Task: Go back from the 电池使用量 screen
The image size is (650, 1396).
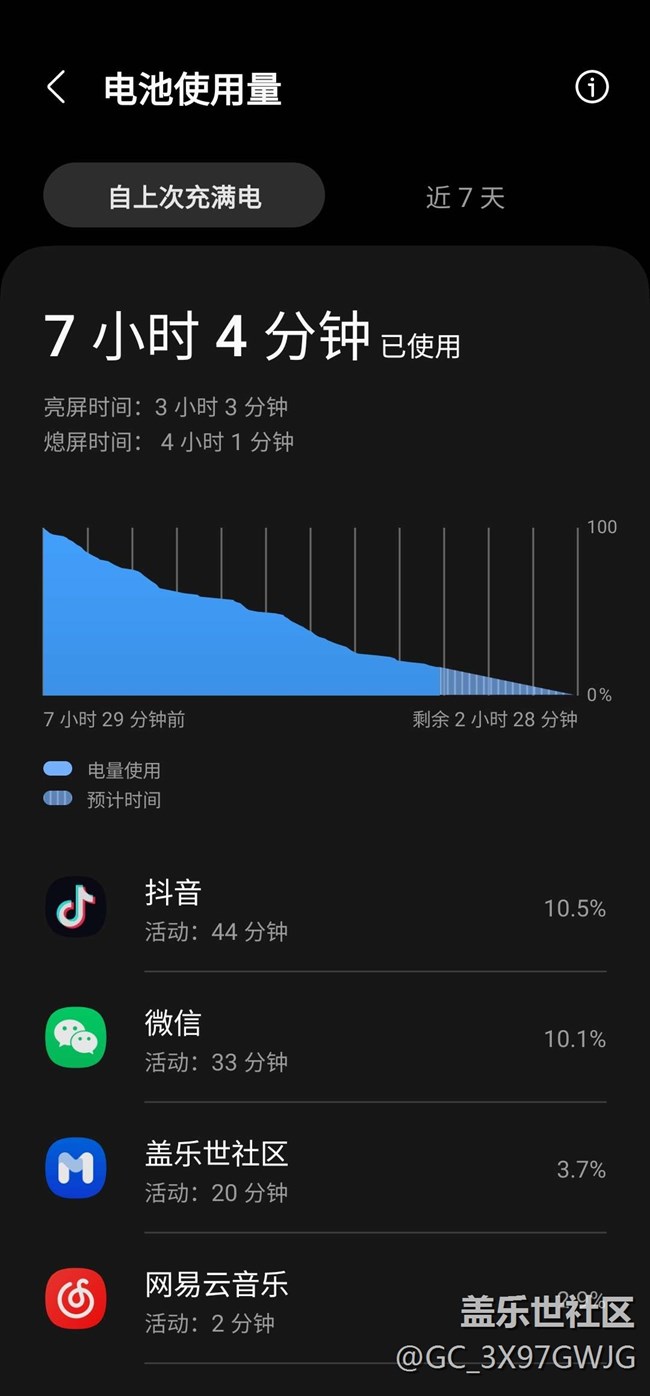Action: (x=56, y=88)
